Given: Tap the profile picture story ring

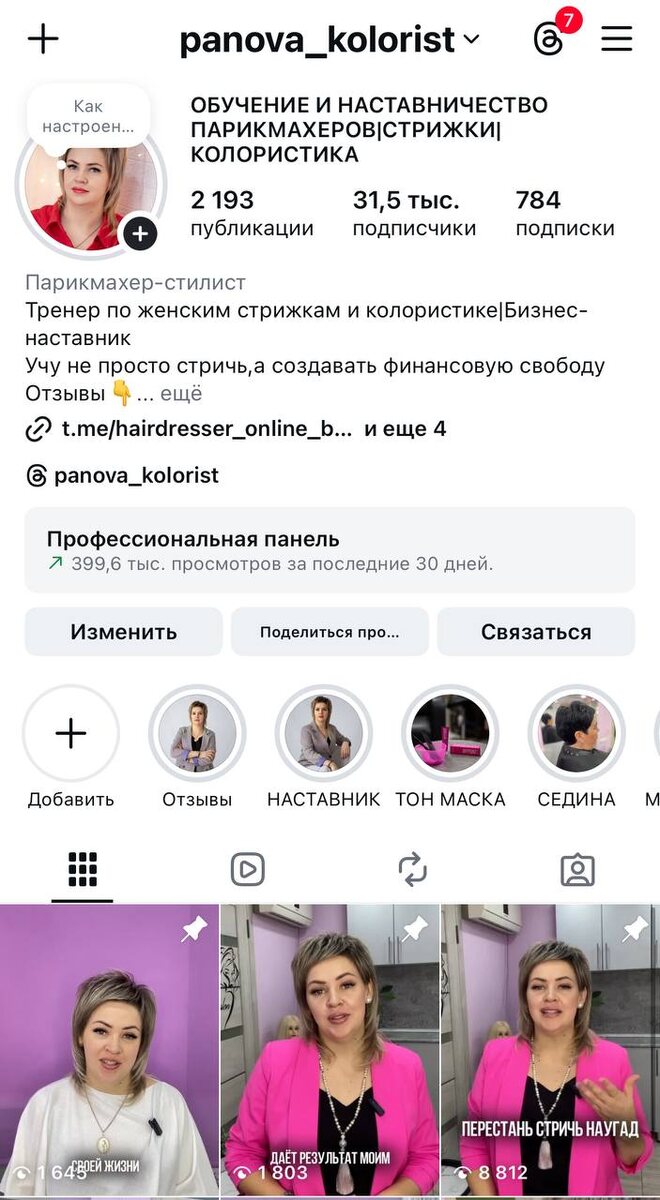Looking at the screenshot, I should coord(90,186).
